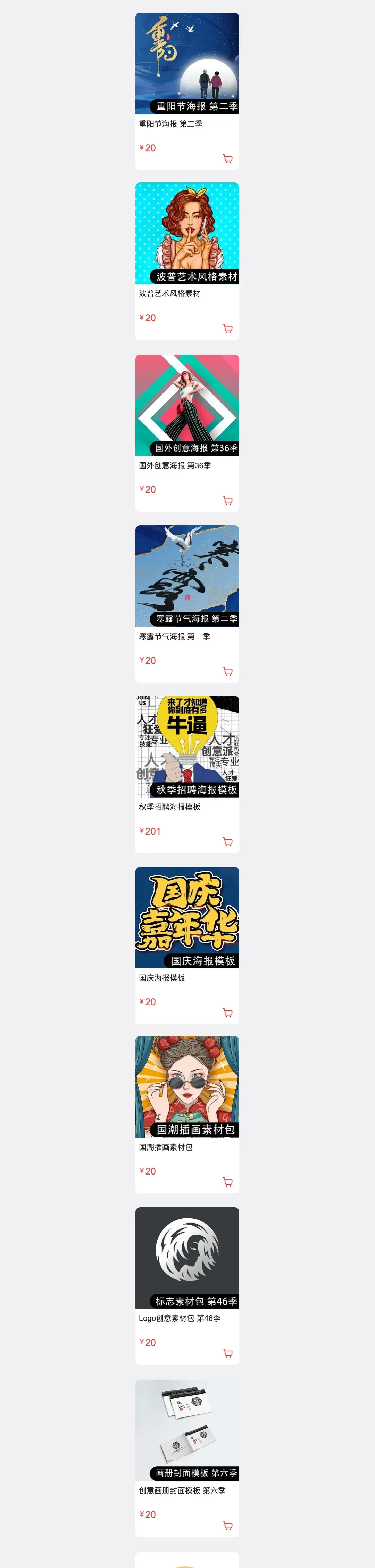Add Logo创意素材包 第46季 to cart
Image resolution: width=375 pixels, height=1568 pixels.
click(x=228, y=1353)
